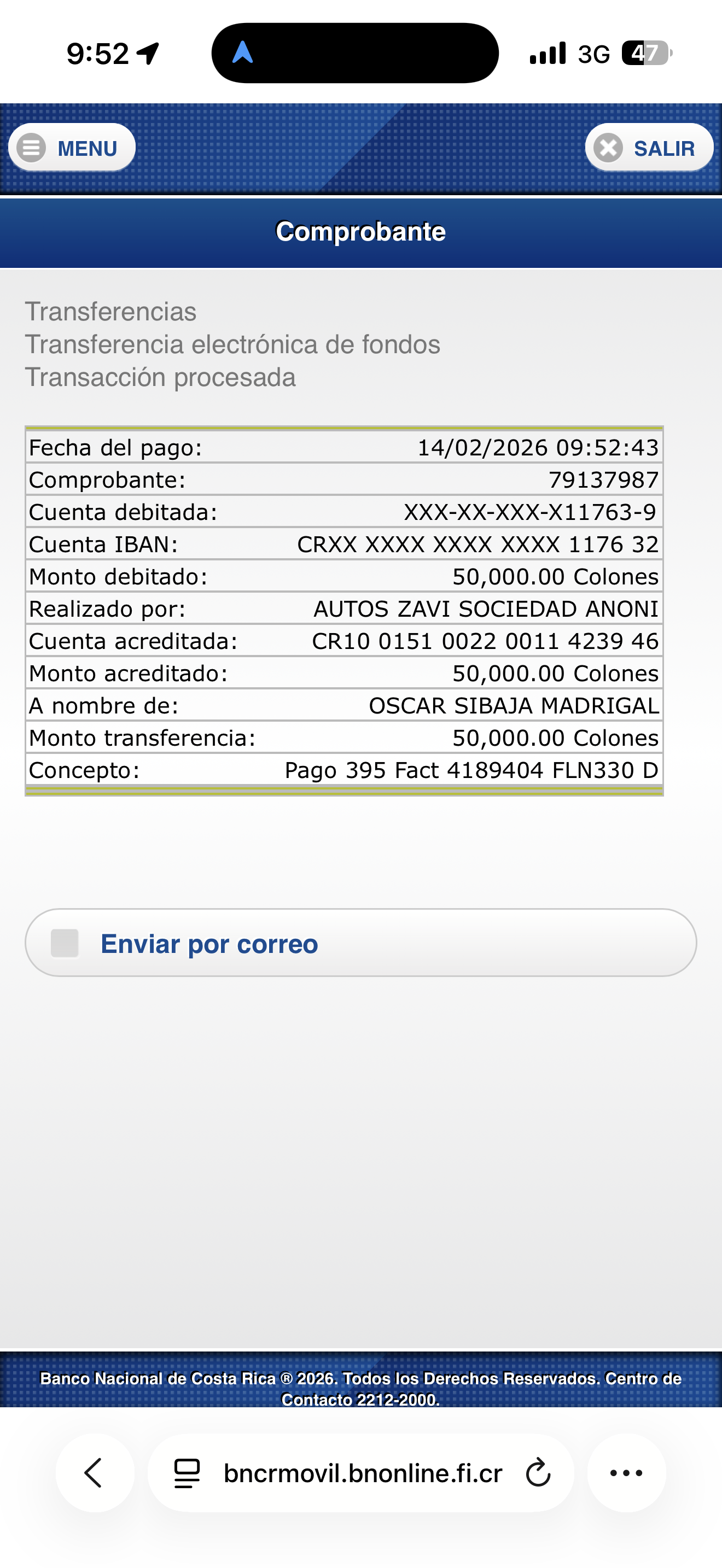This screenshot has height=1568, width=722.
Task: Tap the 3G network indicator
Action: coord(594,54)
